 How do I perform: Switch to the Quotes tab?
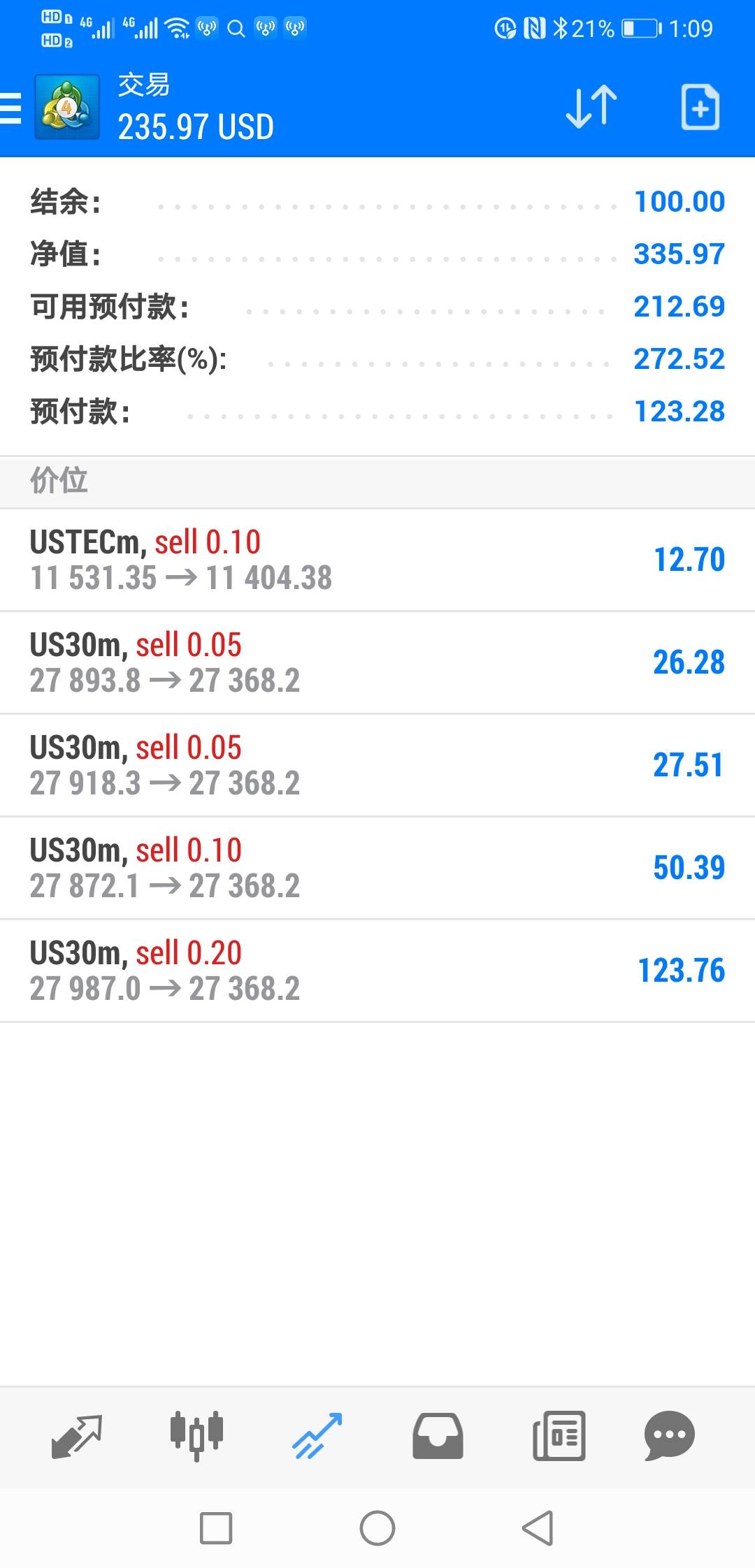(x=77, y=1437)
